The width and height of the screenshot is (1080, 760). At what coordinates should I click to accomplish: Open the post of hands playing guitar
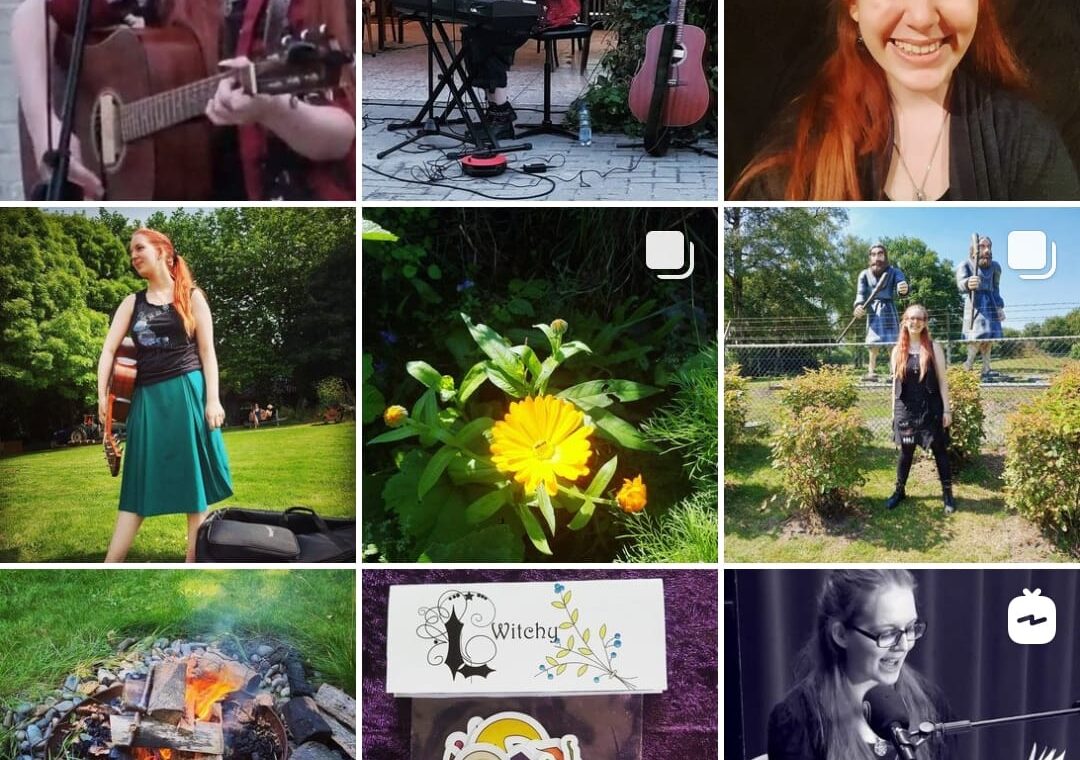[177, 100]
